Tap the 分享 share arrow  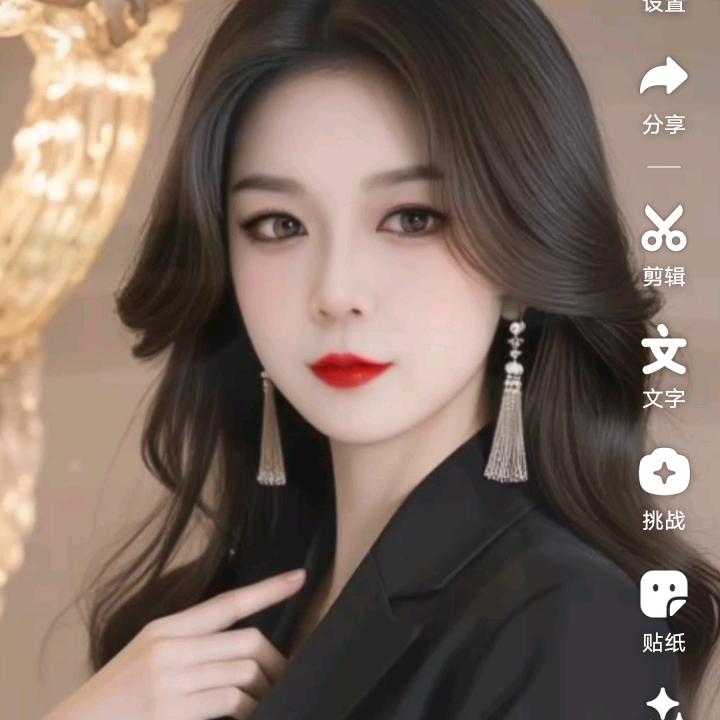click(x=664, y=78)
